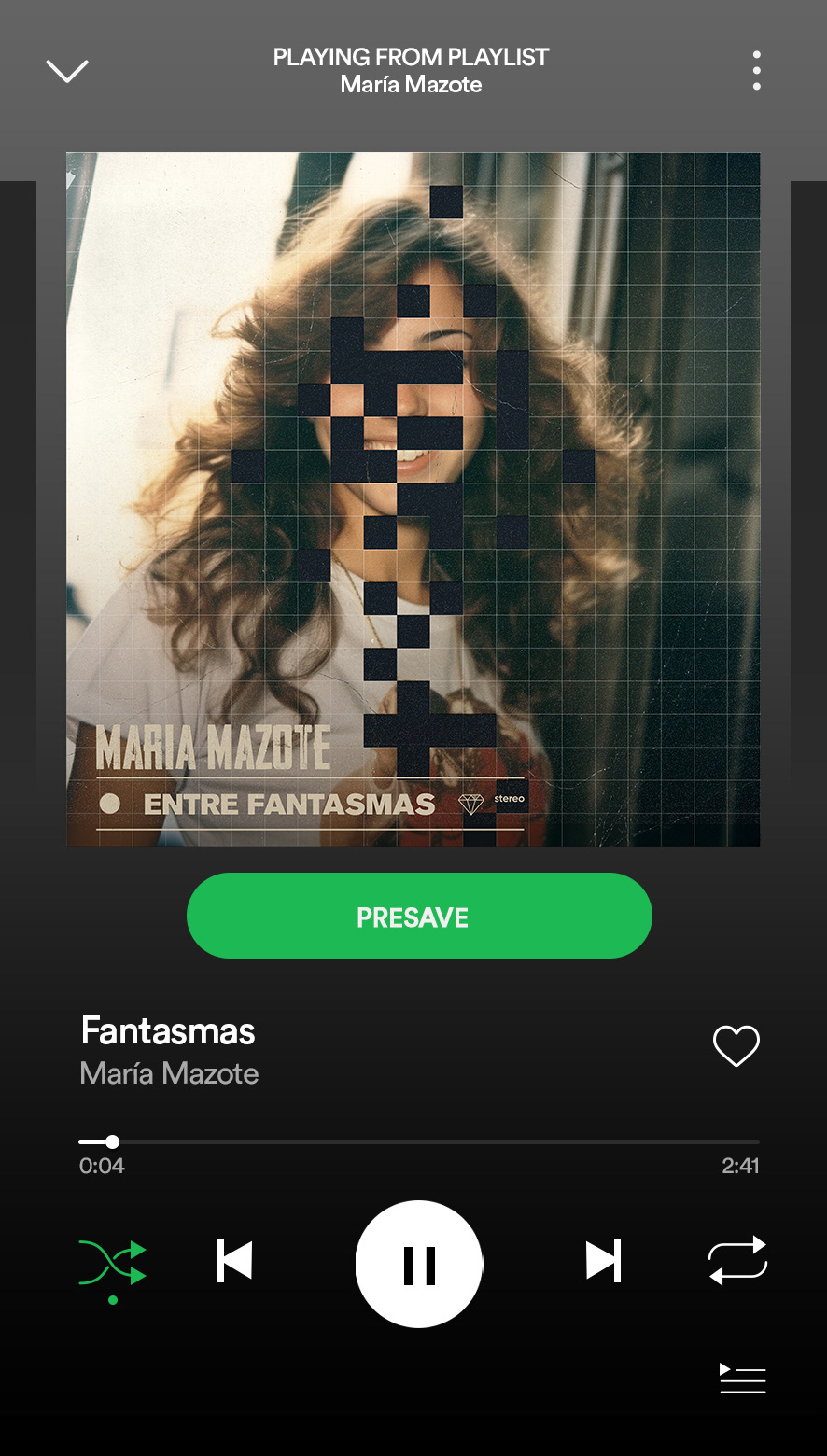Like the song Fantasmas

click(x=736, y=1046)
